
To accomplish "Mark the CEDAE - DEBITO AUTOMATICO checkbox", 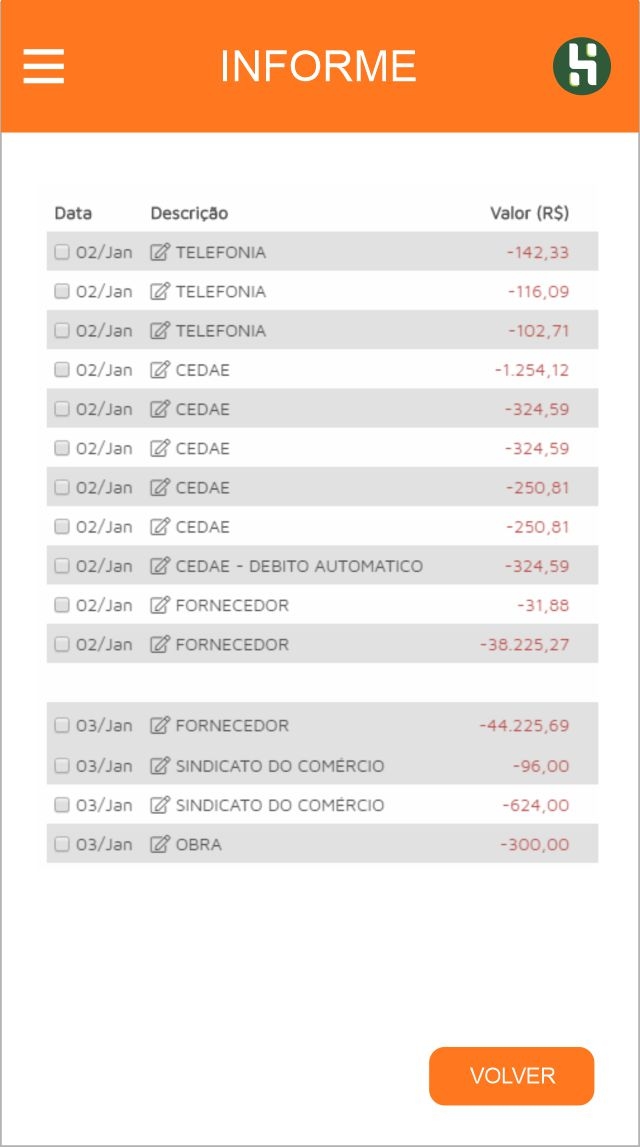I will (x=62, y=566).
